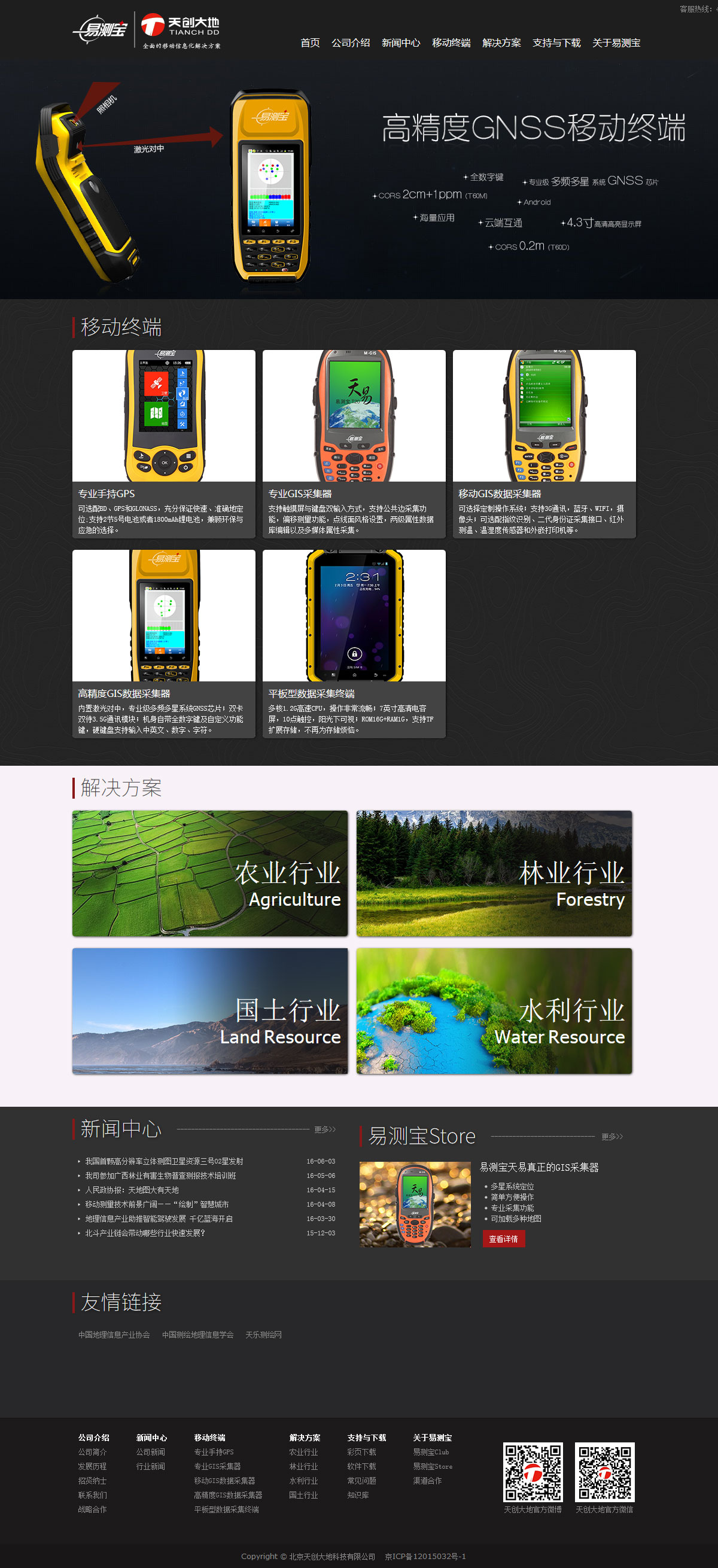The image size is (718, 1568).
Task: Open footer link 联系我们
Action: pyautogui.click(x=92, y=1495)
